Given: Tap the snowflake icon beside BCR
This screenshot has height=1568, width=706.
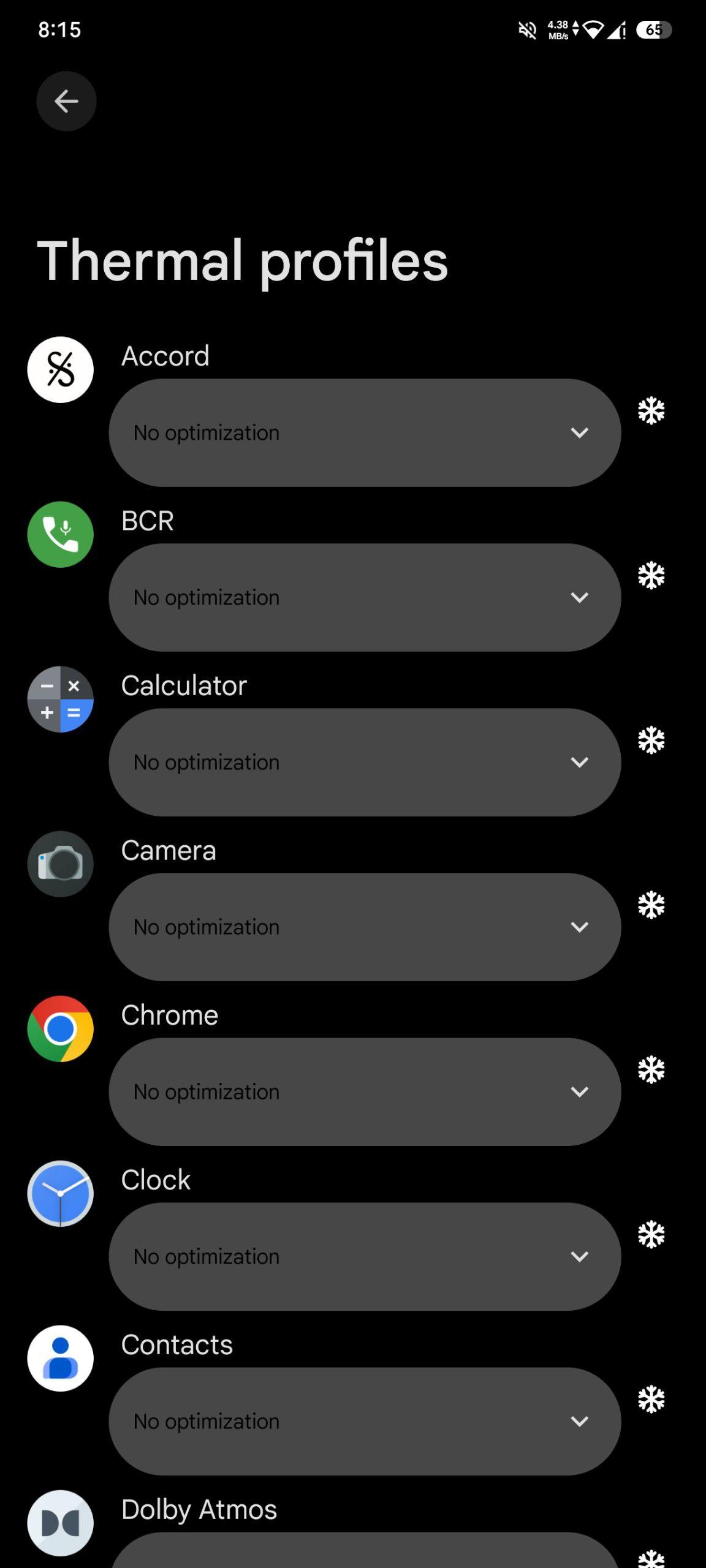Looking at the screenshot, I should click(x=651, y=576).
